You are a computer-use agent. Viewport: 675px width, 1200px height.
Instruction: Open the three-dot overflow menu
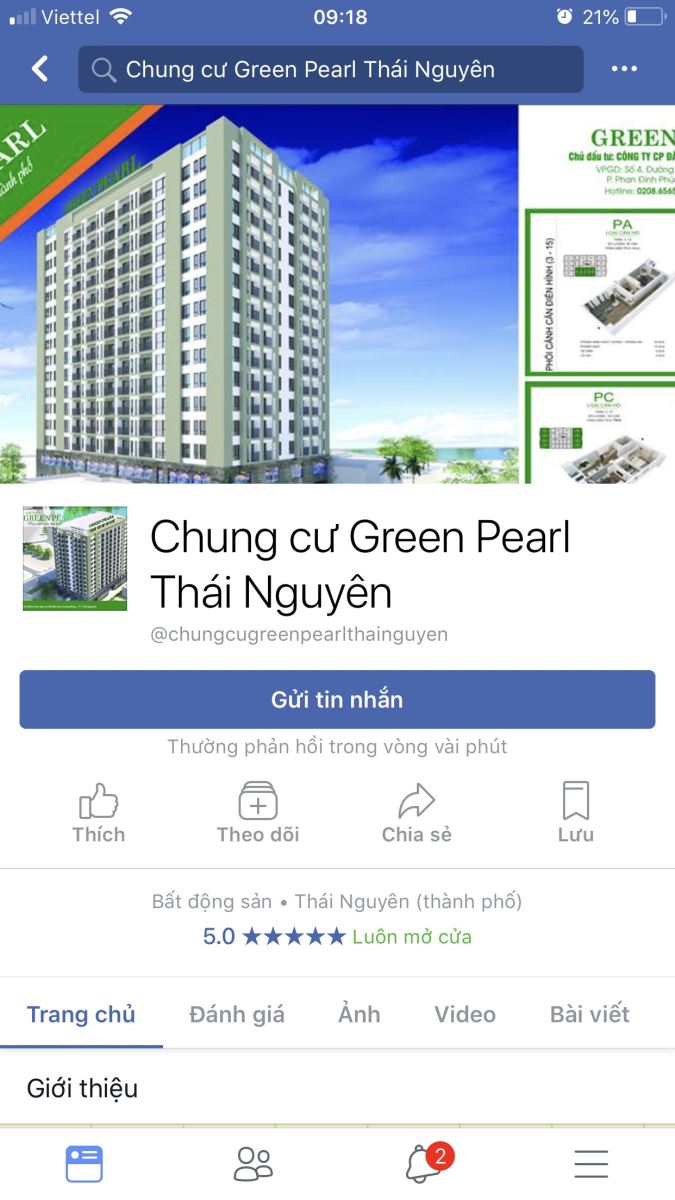pyautogui.click(x=624, y=69)
